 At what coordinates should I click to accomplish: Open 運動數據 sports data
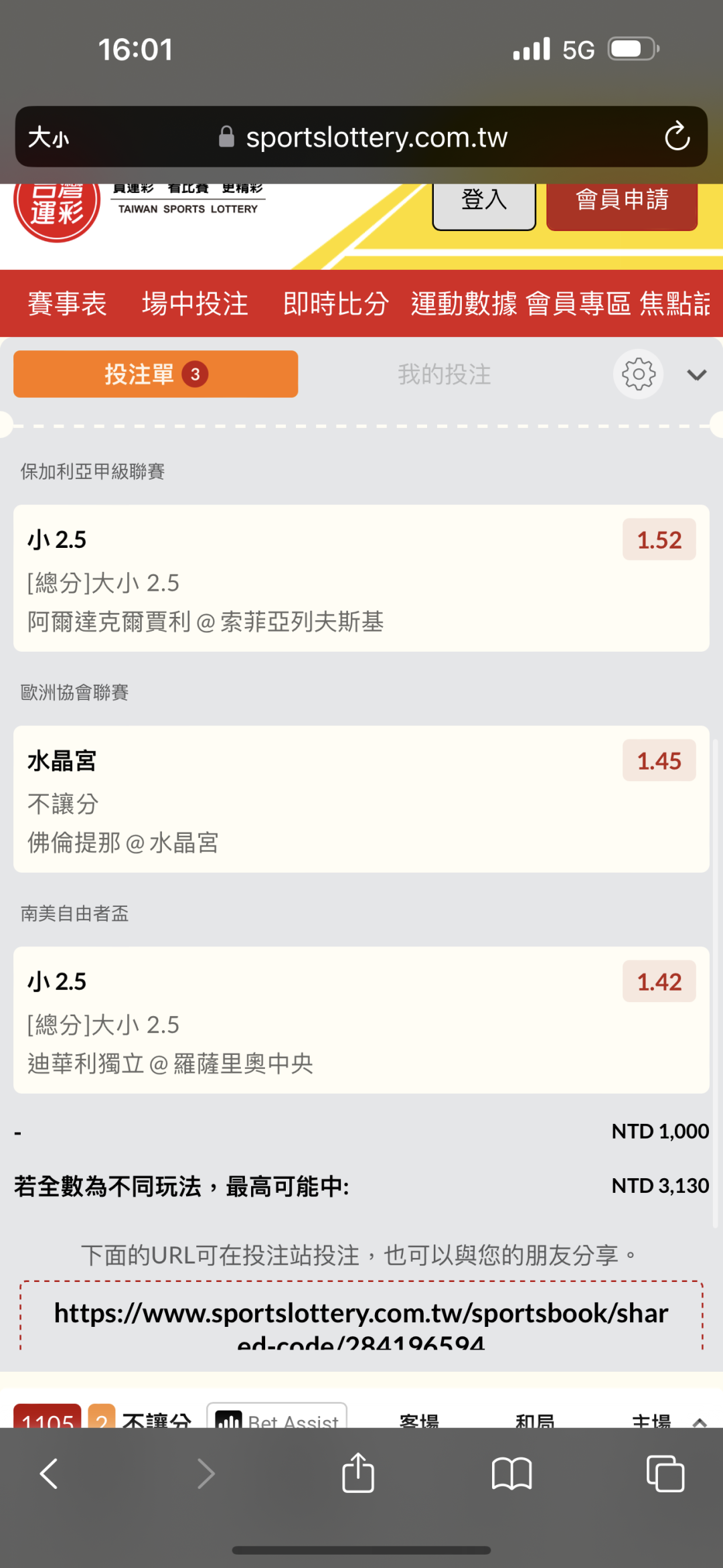(x=464, y=303)
